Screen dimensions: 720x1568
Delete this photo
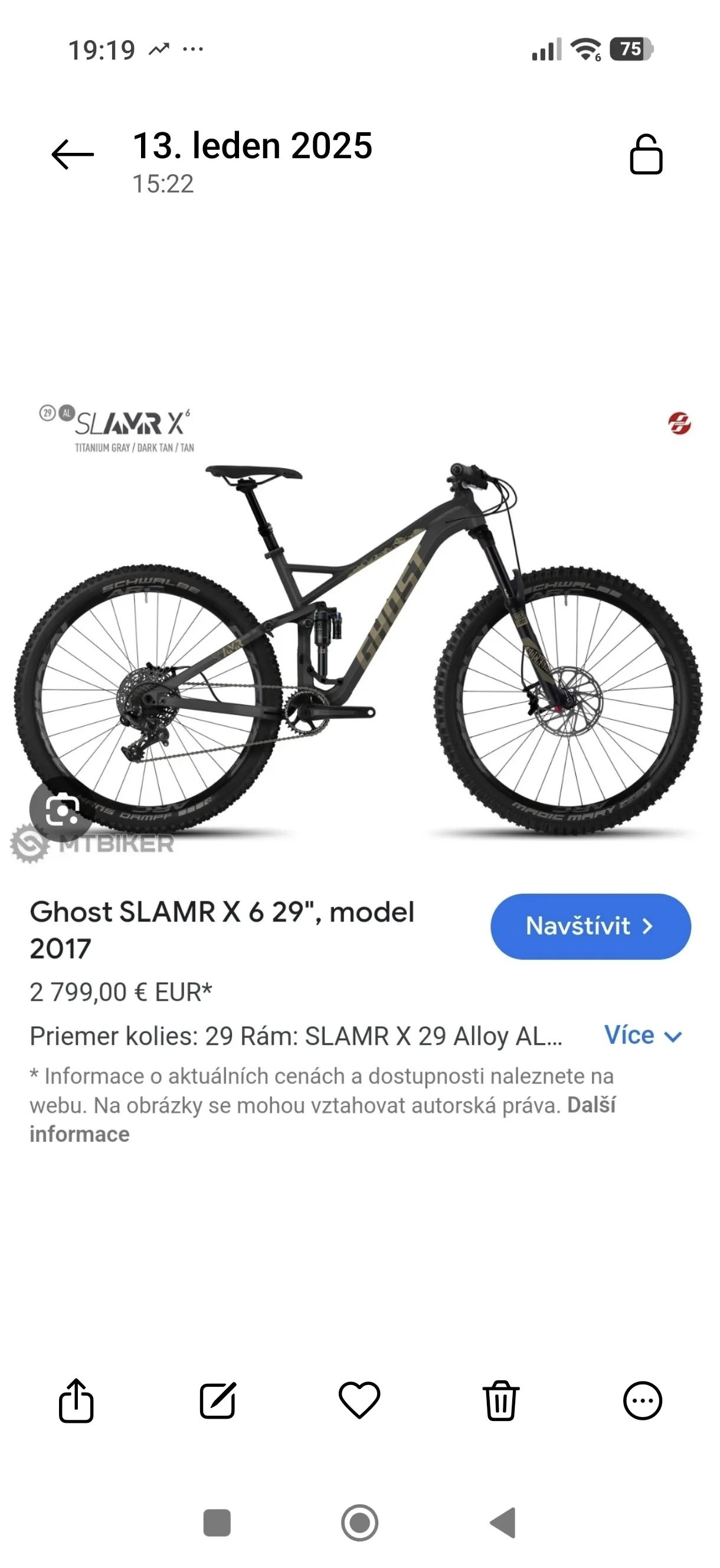point(501,1400)
